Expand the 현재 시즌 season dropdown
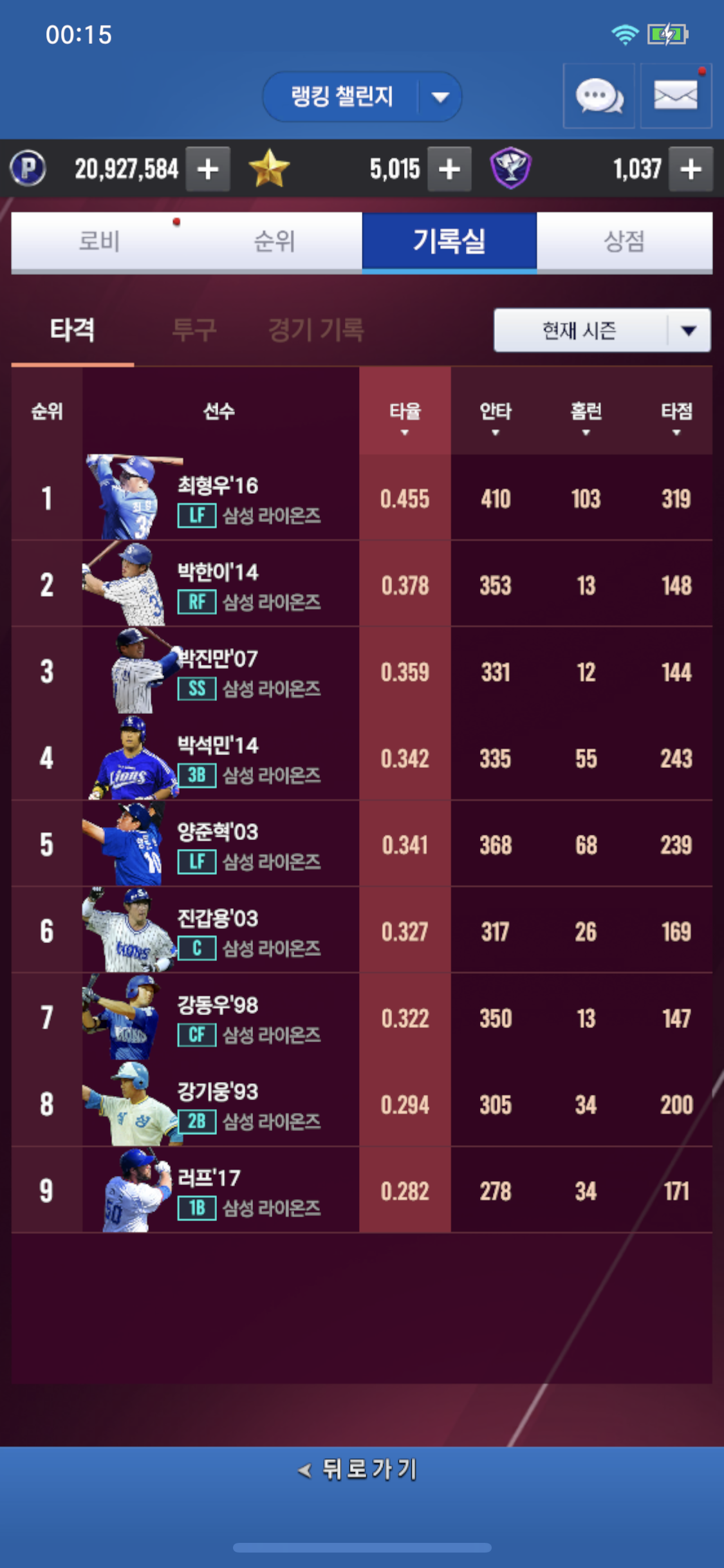Screen dimensions: 724x1568 click(602, 330)
